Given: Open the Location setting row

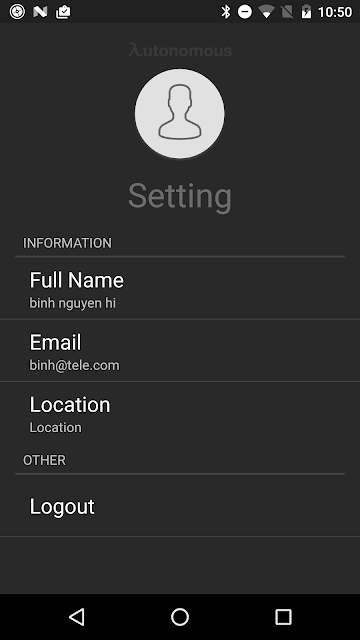Looking at the screenshot, I should [x=180, y=413].
